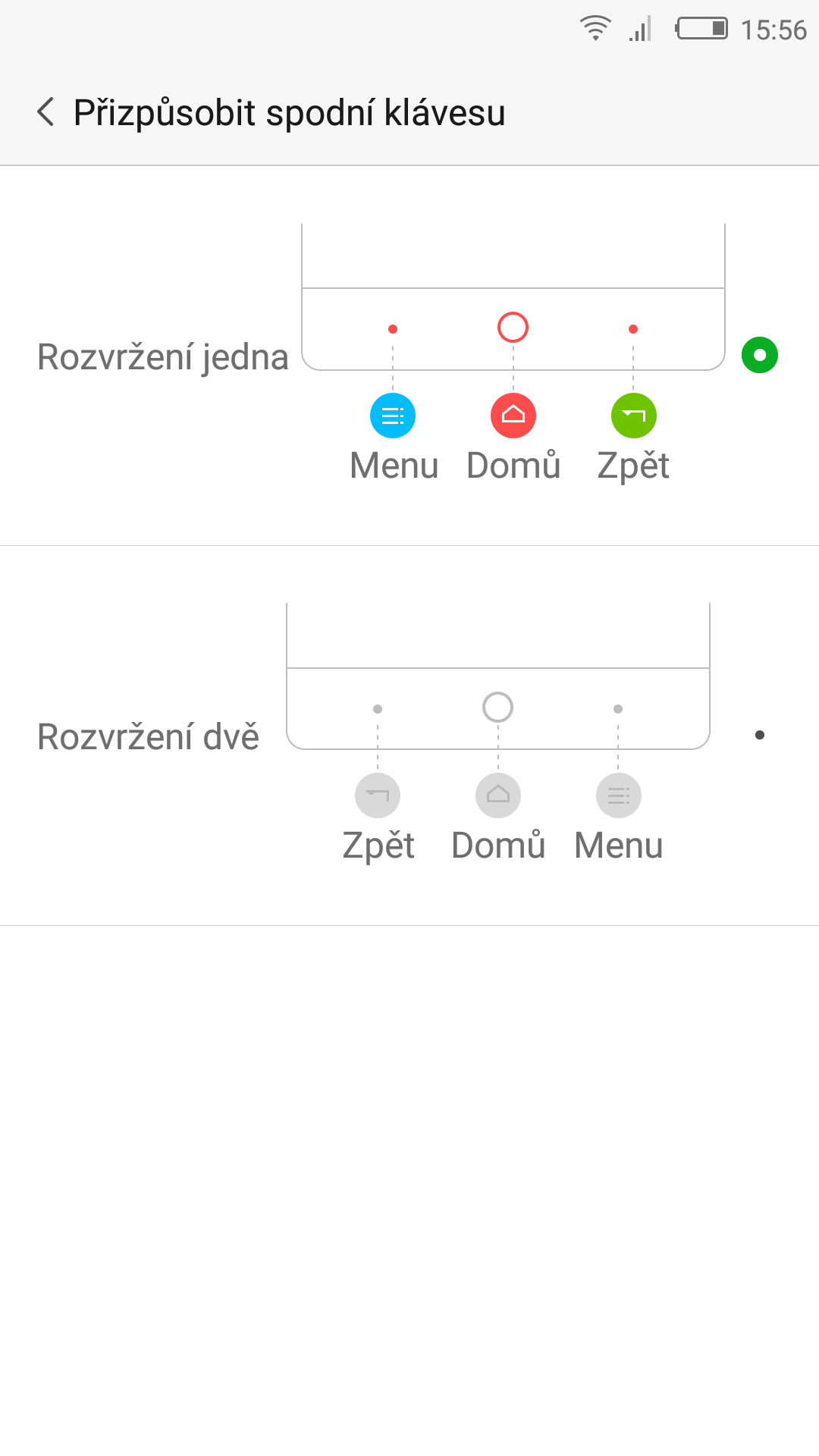Choose the Rozvržení dvě radio button
Screen dimensions: 819x1456
760,735
